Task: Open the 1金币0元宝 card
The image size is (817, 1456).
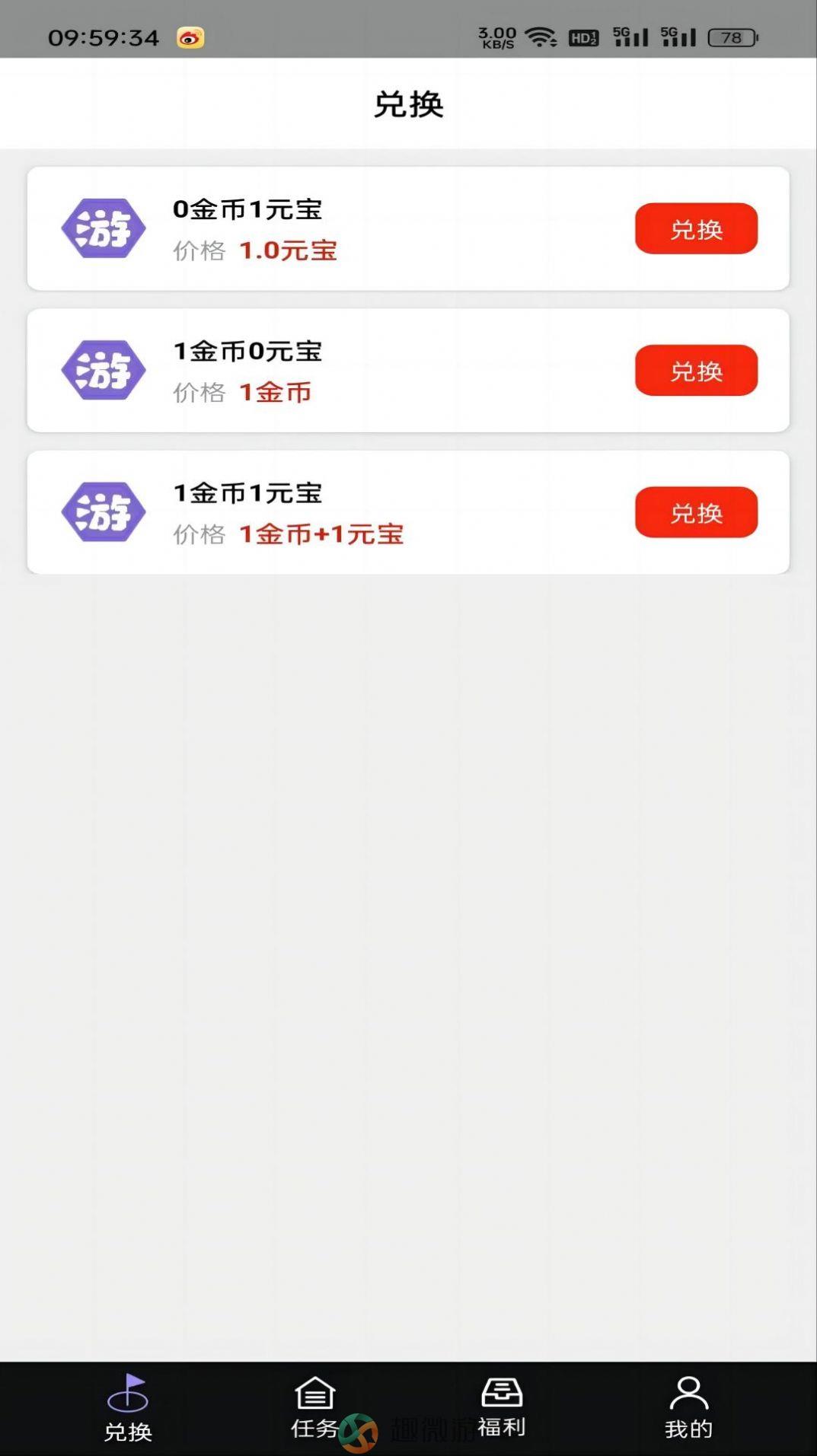Action: (408, 370)
